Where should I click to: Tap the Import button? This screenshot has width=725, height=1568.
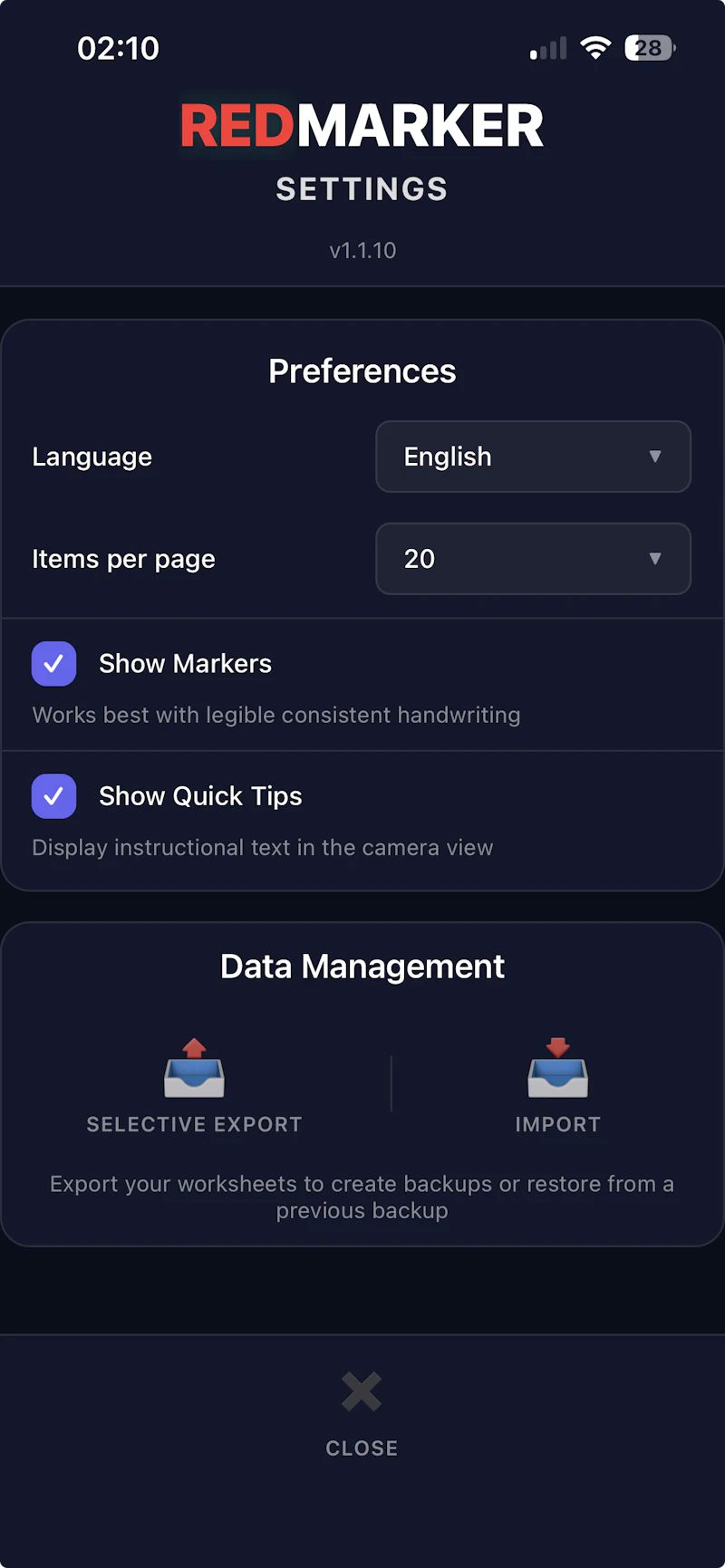point(557,1086)
